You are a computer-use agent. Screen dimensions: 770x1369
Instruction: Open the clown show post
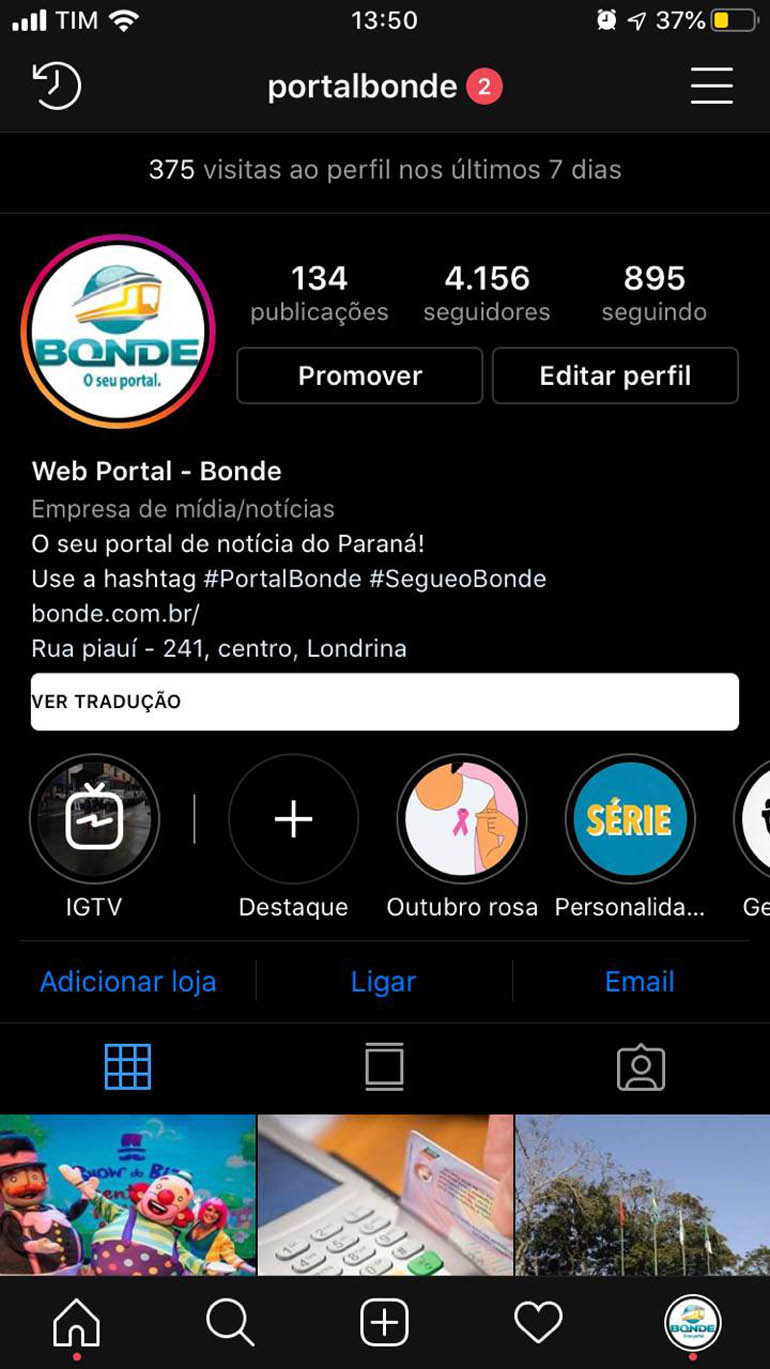click(x=127, y=1195)
